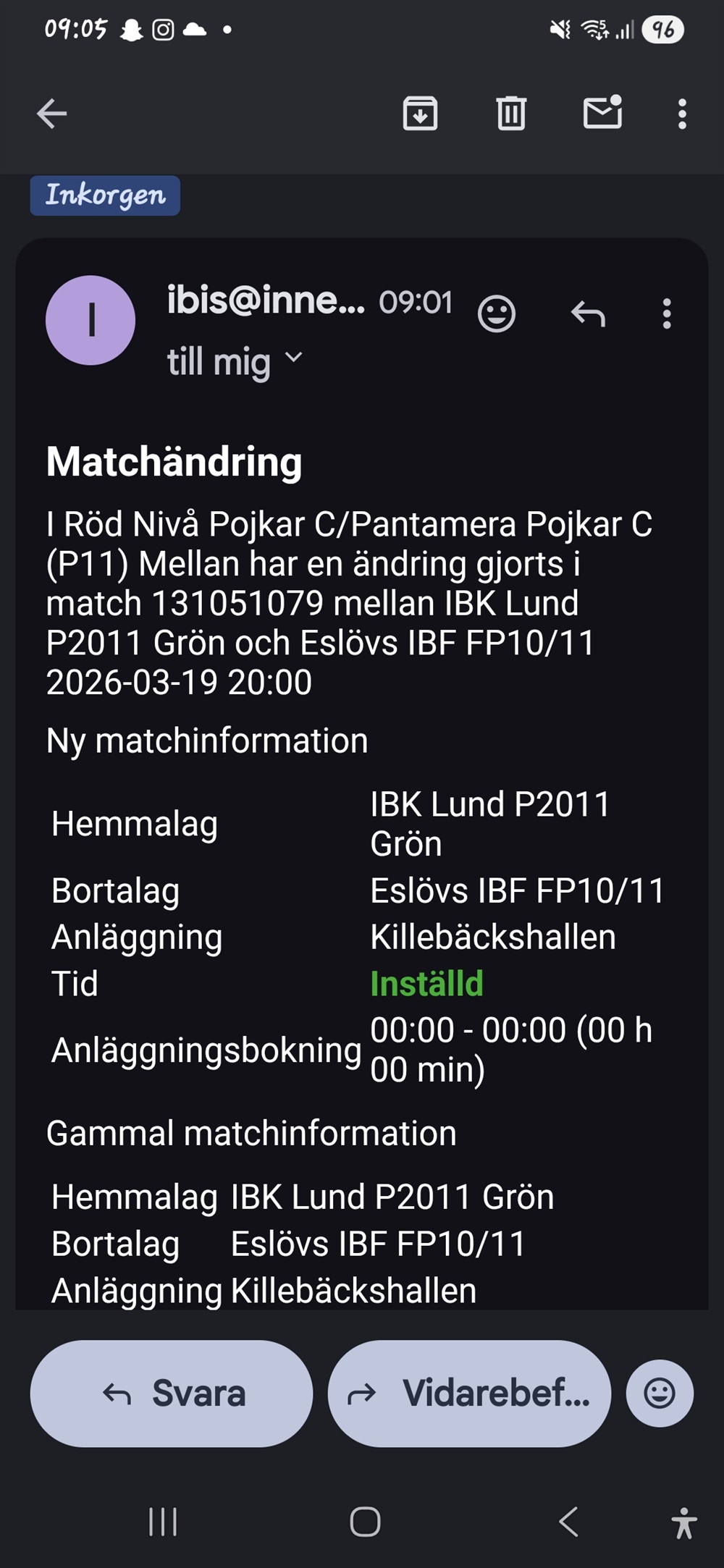The height and width of the screenshot is (1568, 724).
Task: Mark this email as unread
Action: (x=602, y=114)
